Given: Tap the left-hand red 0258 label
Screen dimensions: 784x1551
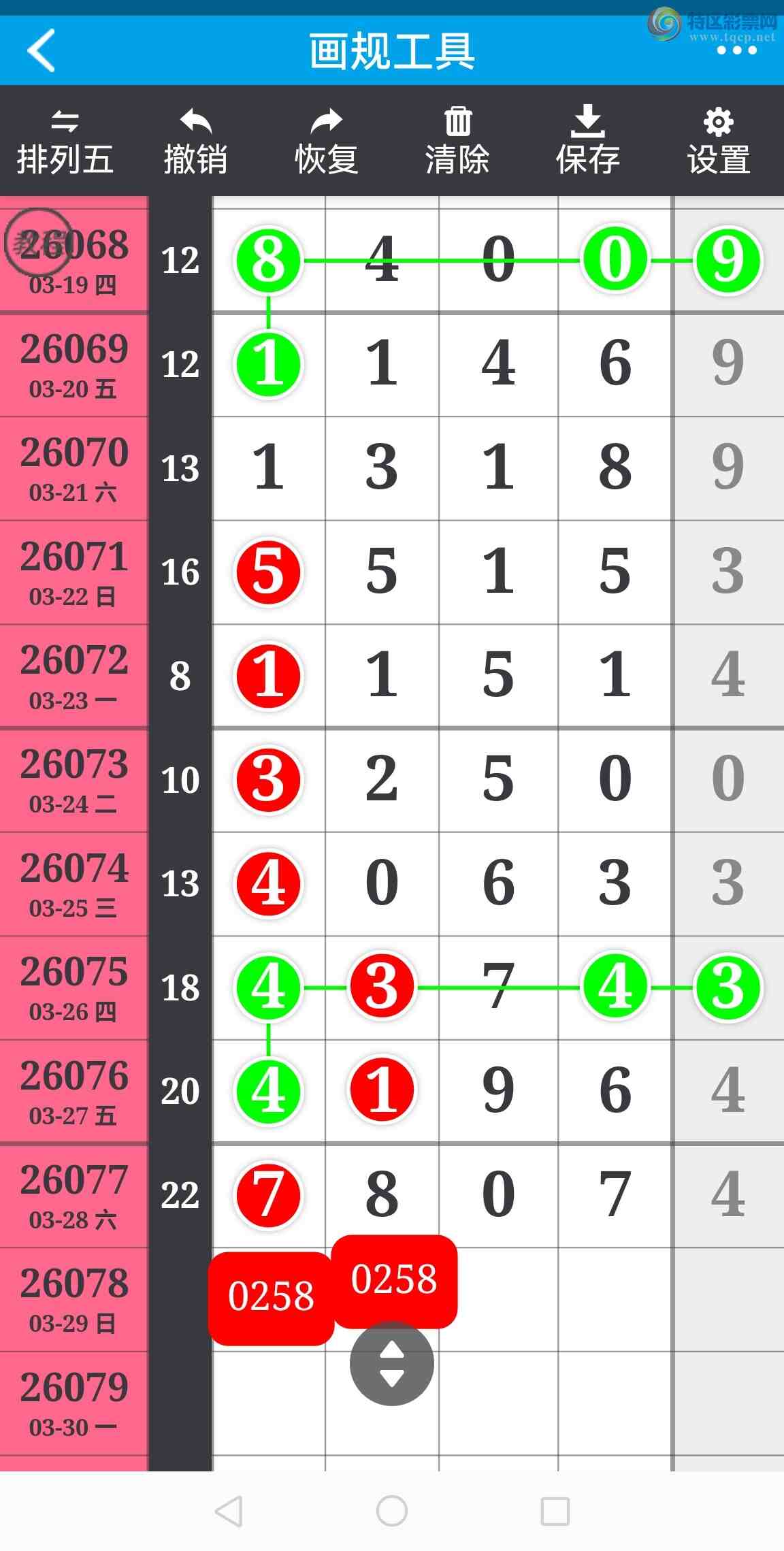Looking at the screenshot, I should click(x=271, y=1297).
